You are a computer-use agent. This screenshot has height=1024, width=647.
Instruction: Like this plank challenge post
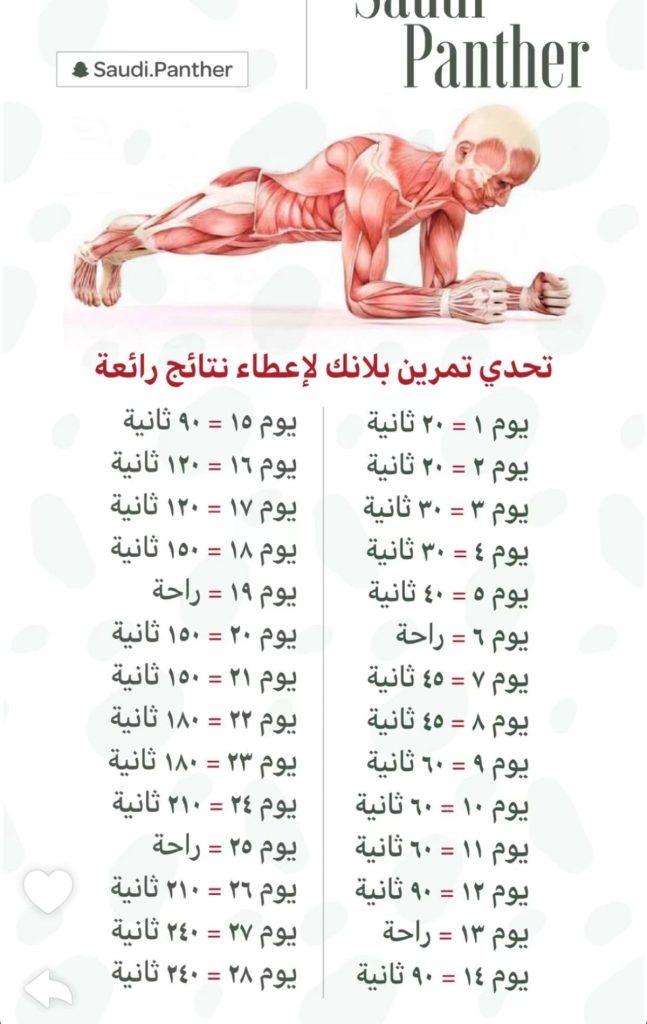pos(48,889)
